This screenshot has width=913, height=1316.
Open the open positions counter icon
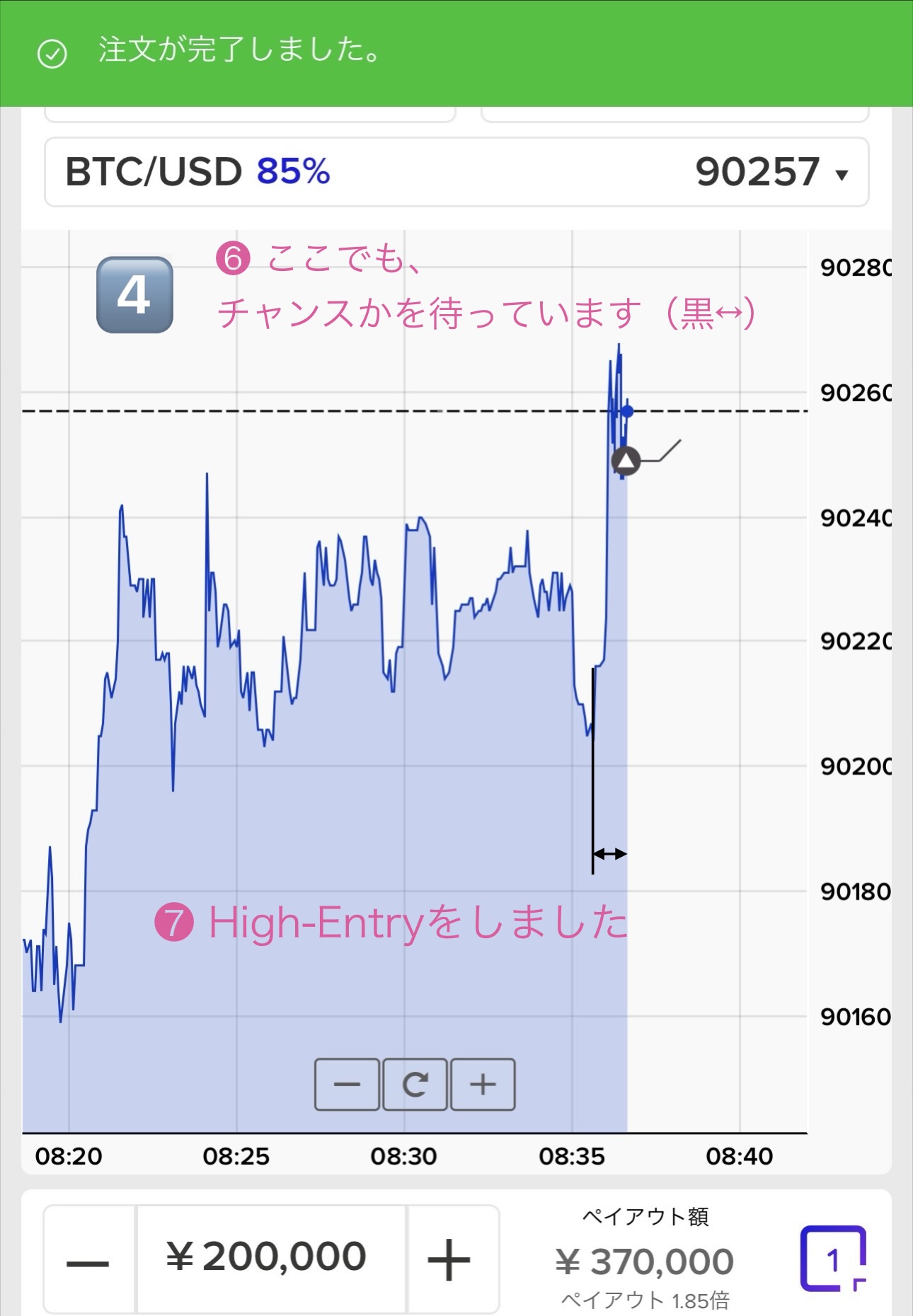tap(833, 1259)
